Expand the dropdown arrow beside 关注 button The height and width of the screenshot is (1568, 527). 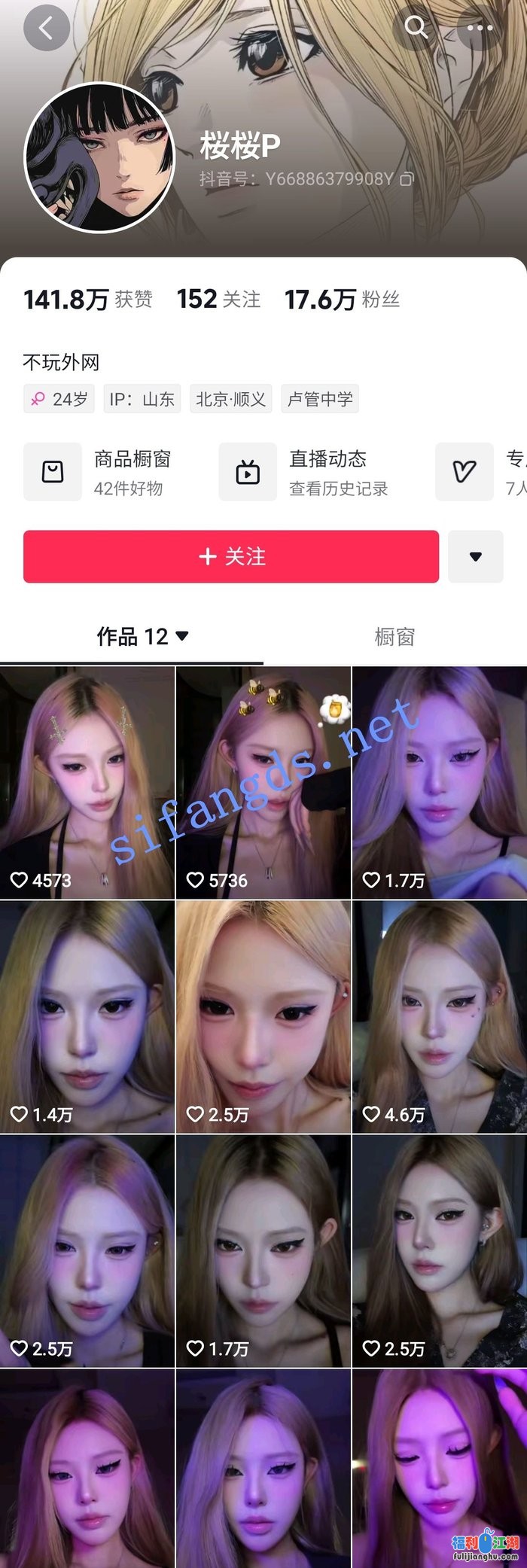pyautogui.click(x=475, y=556)
